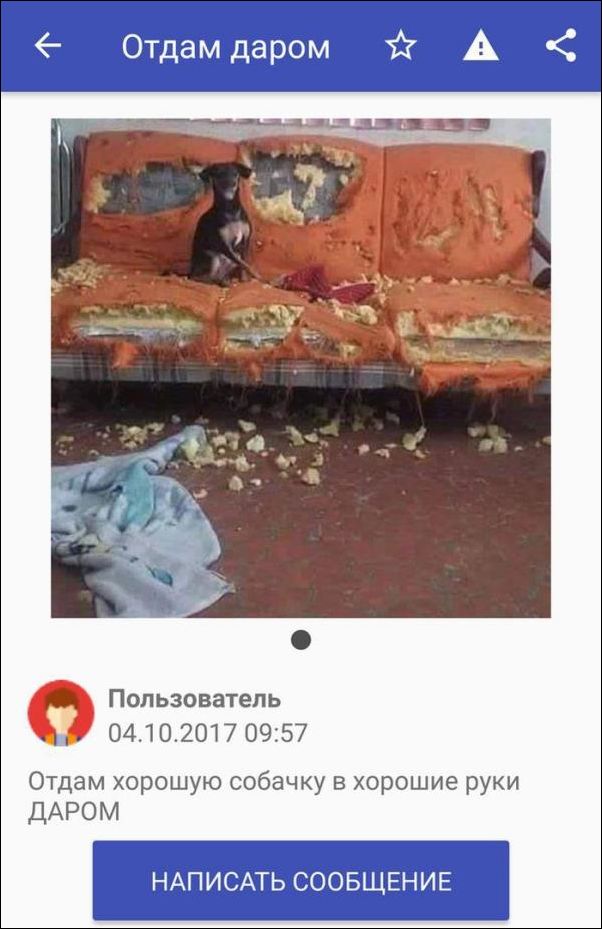The width and height of the screenshot is (602, 929).
Task: Share this dog giveaway listing
Action: [x=561, y=46]
